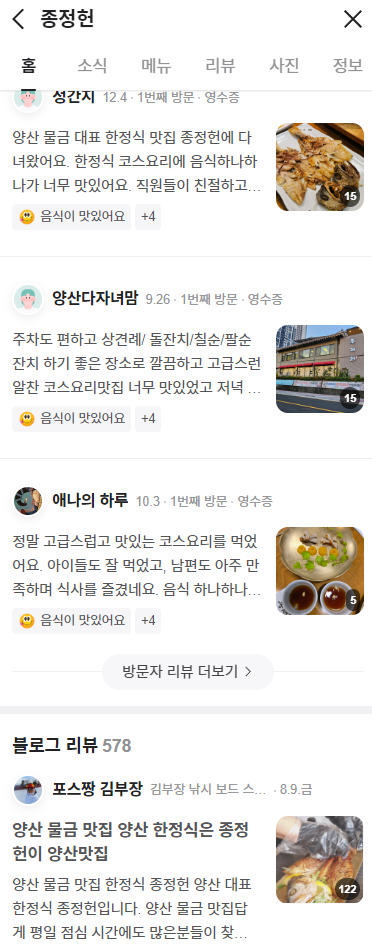Read 성간지's full review text
The width and height of the screenshot is (372, 952).
click(x=137, y=161)
